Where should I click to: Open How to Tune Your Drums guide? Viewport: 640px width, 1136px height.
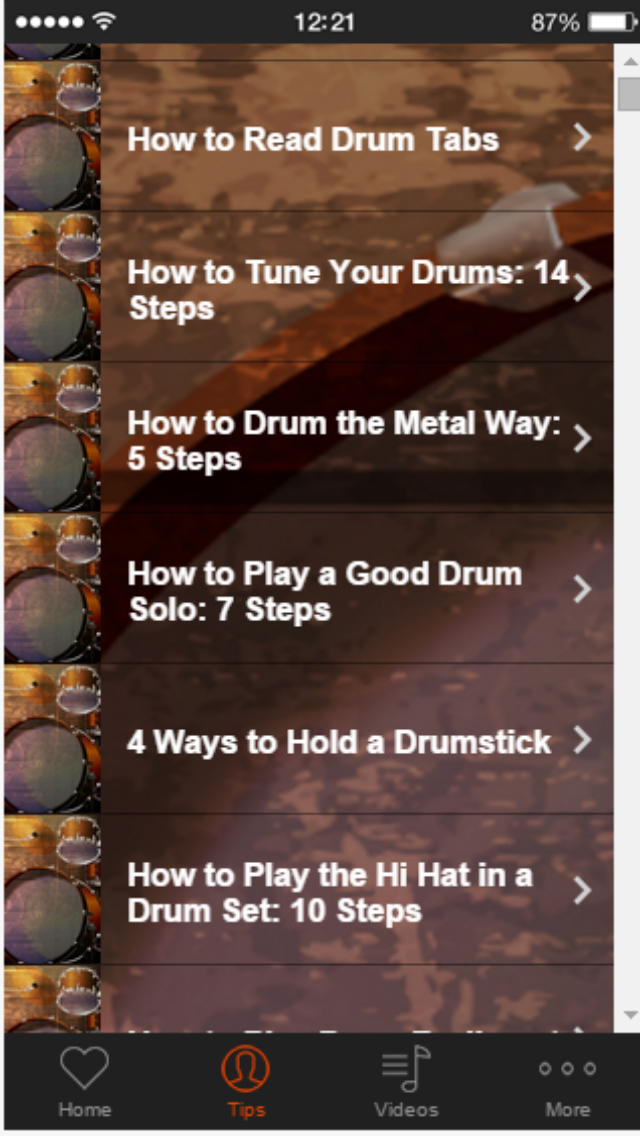click(x=347, y=289)
